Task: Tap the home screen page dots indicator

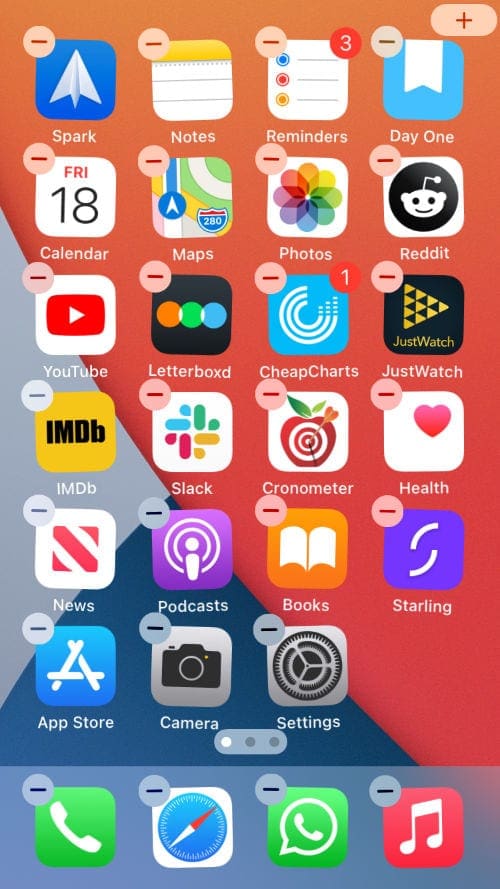Action: (251, 742)
